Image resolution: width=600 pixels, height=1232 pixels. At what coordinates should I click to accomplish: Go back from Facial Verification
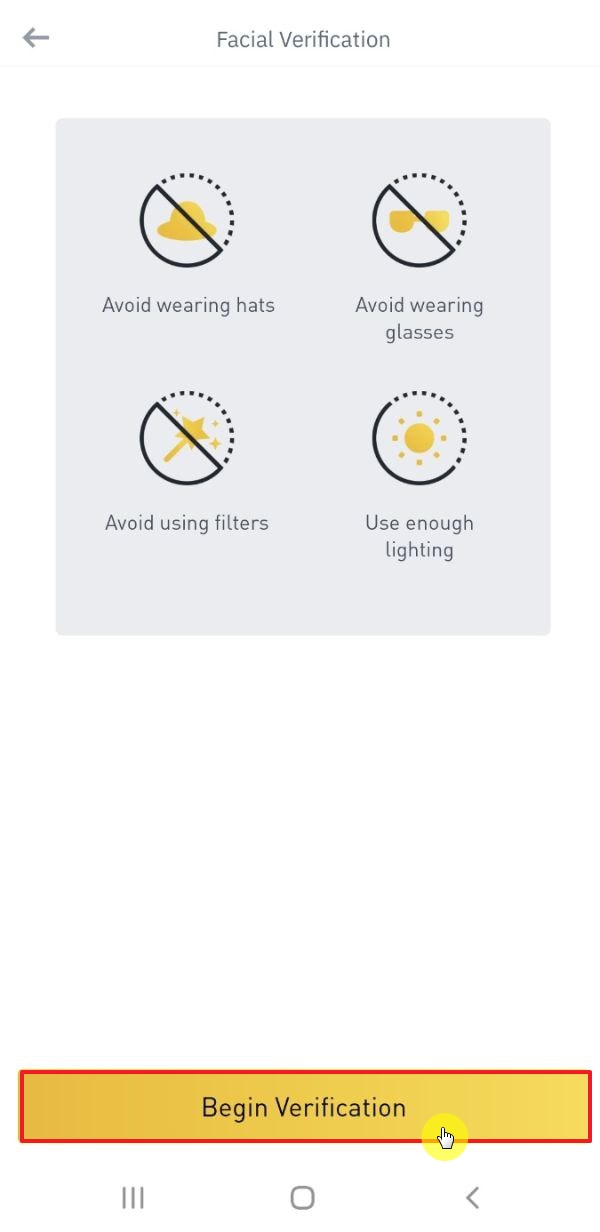[36, 38]
